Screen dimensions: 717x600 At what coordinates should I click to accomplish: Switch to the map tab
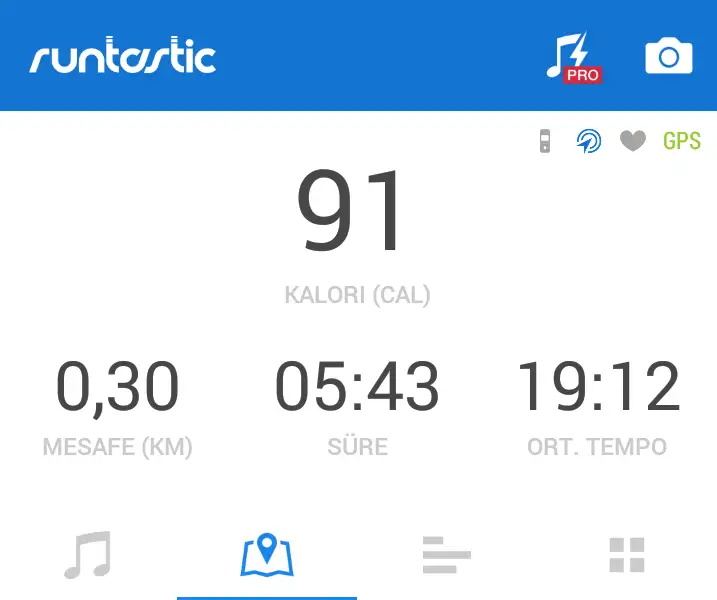267,555
